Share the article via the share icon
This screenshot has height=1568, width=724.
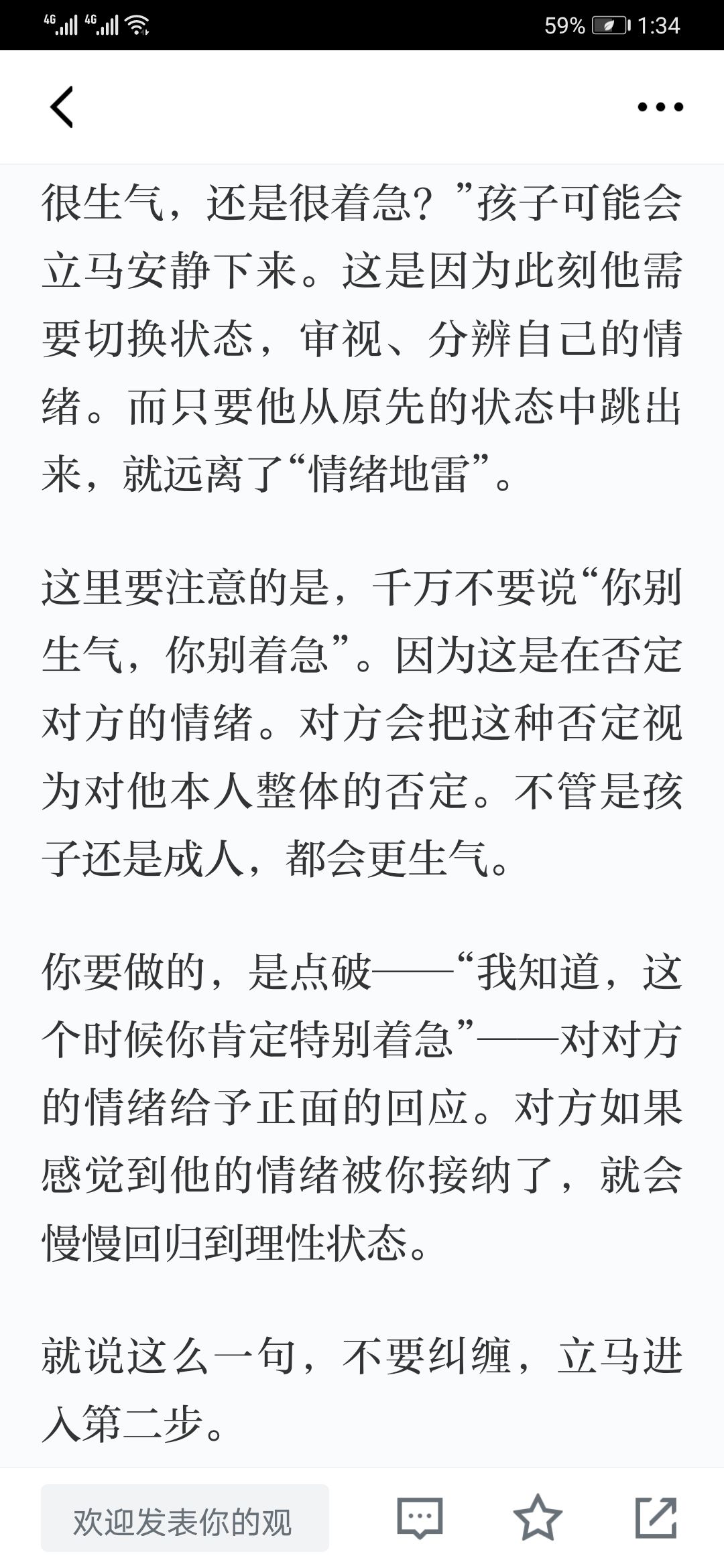656,1518
